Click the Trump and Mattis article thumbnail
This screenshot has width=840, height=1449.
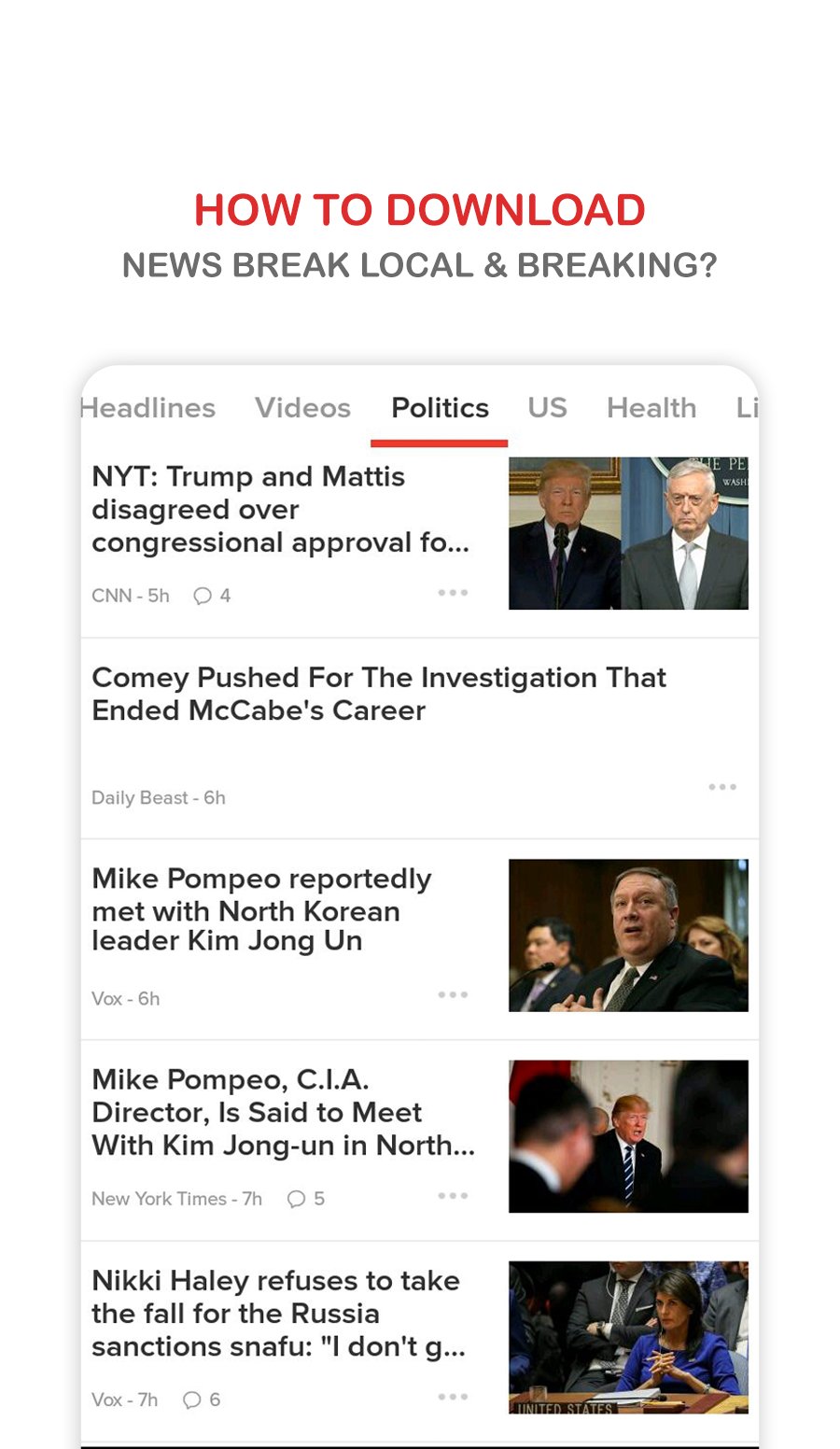coord(628,532)
